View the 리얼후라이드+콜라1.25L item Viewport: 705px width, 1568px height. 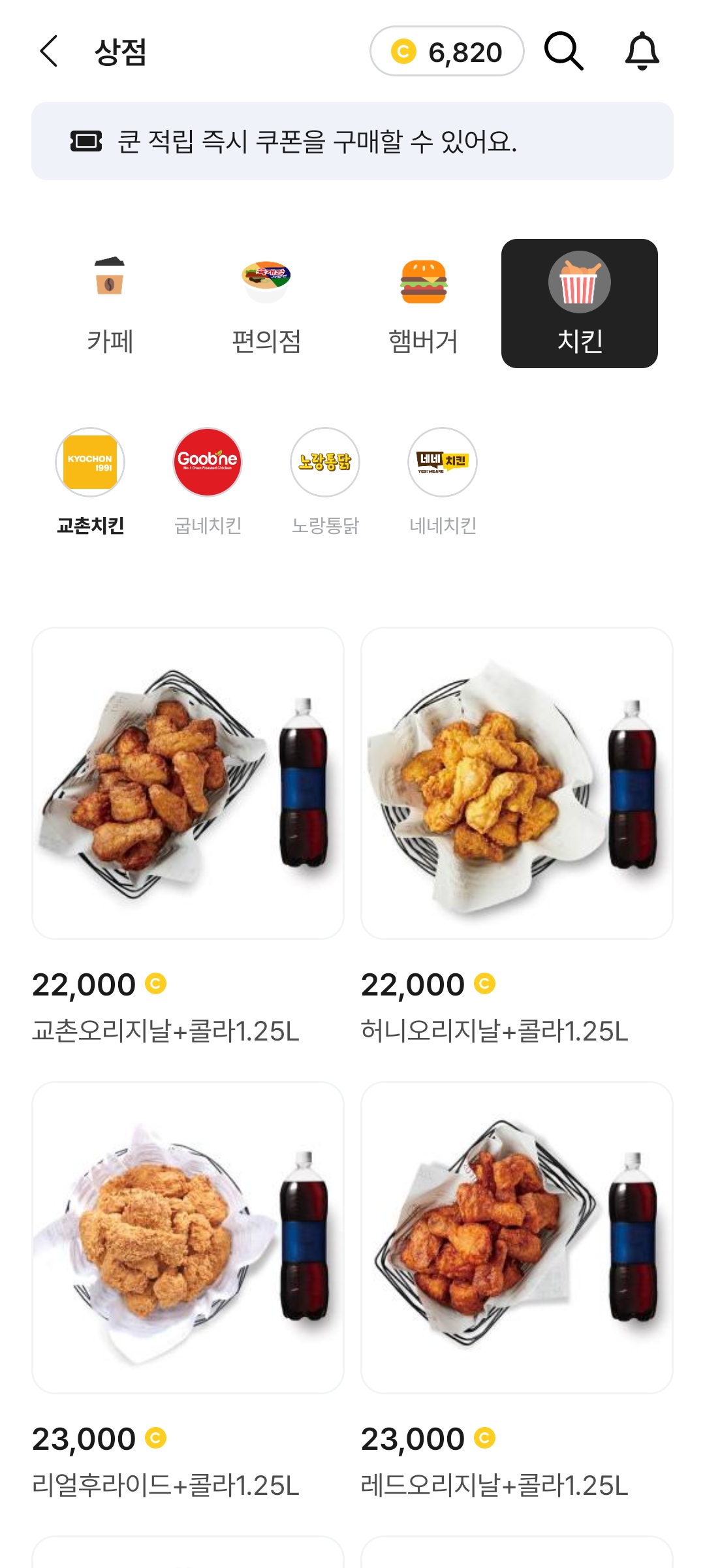pyautogui.click(x=188, y=1238)
